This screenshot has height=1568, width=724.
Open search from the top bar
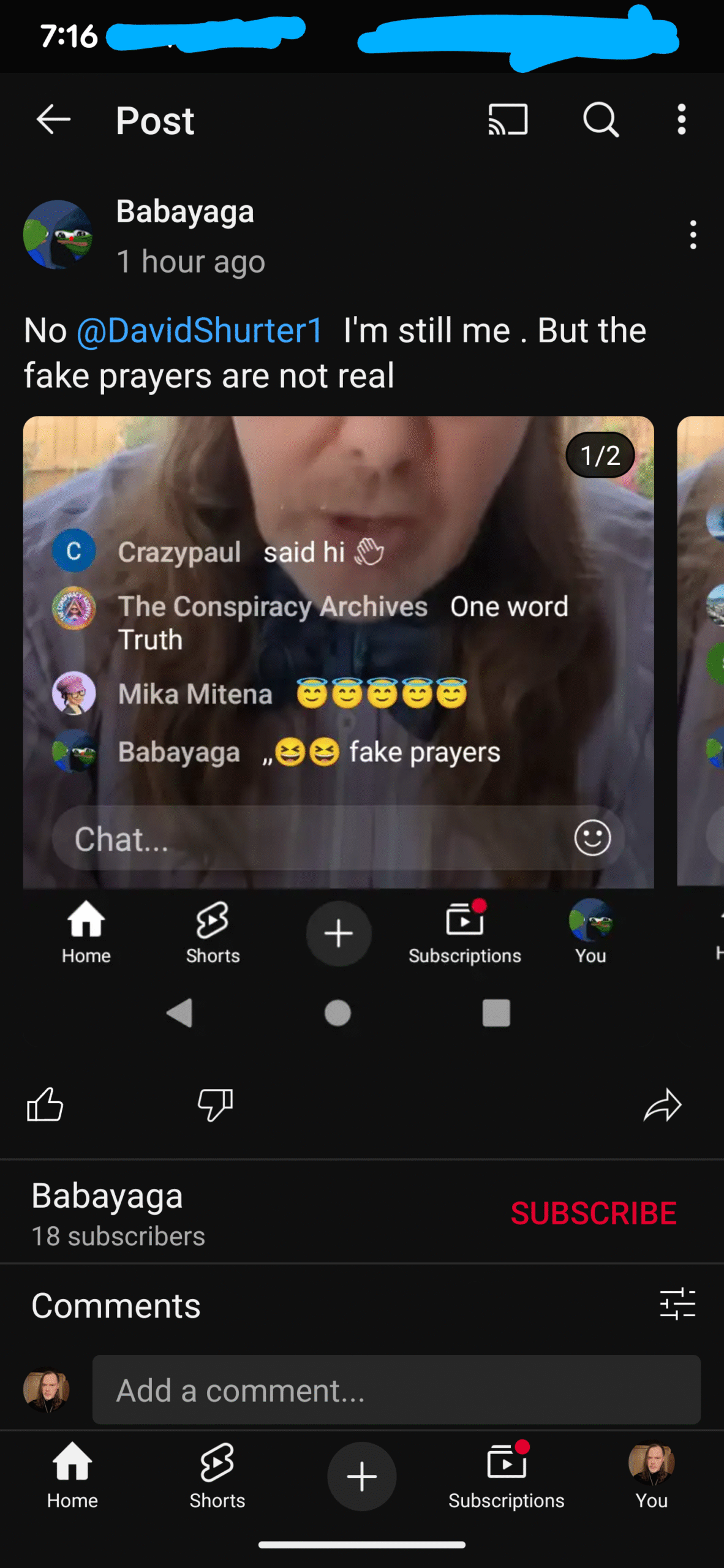[600, 119]
